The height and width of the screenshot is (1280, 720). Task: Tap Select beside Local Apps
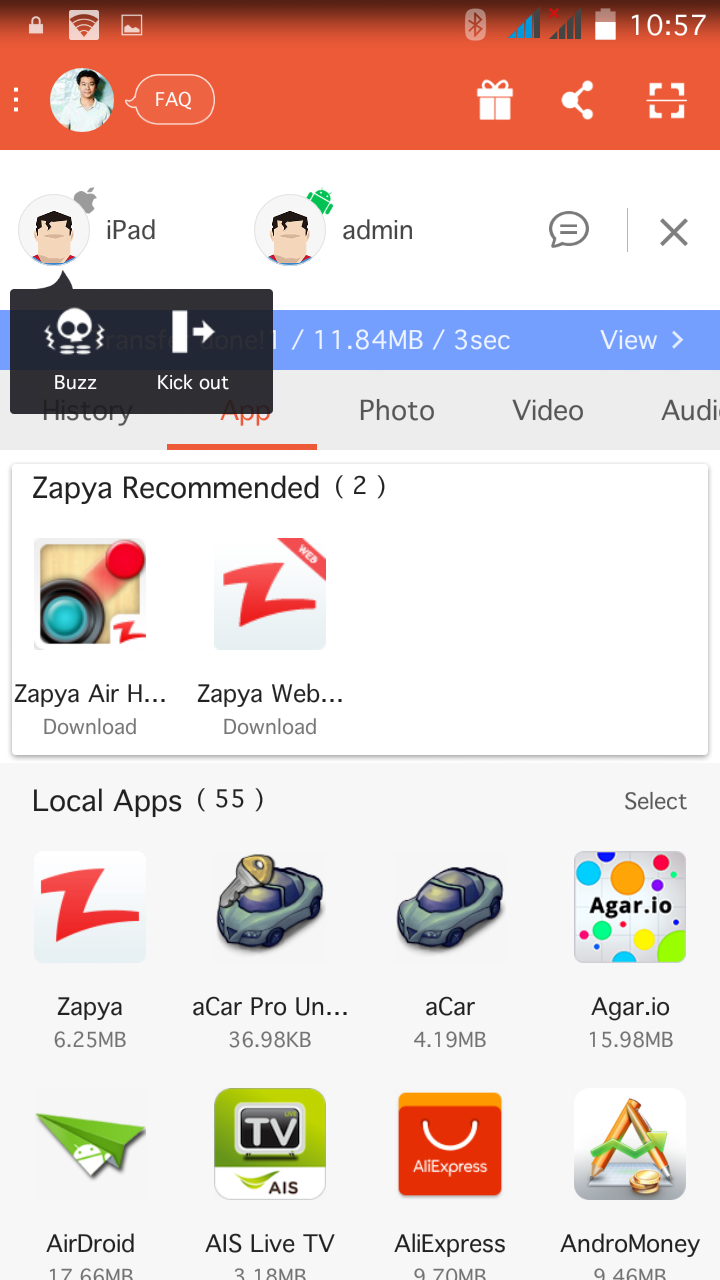[x=655, y=801]
